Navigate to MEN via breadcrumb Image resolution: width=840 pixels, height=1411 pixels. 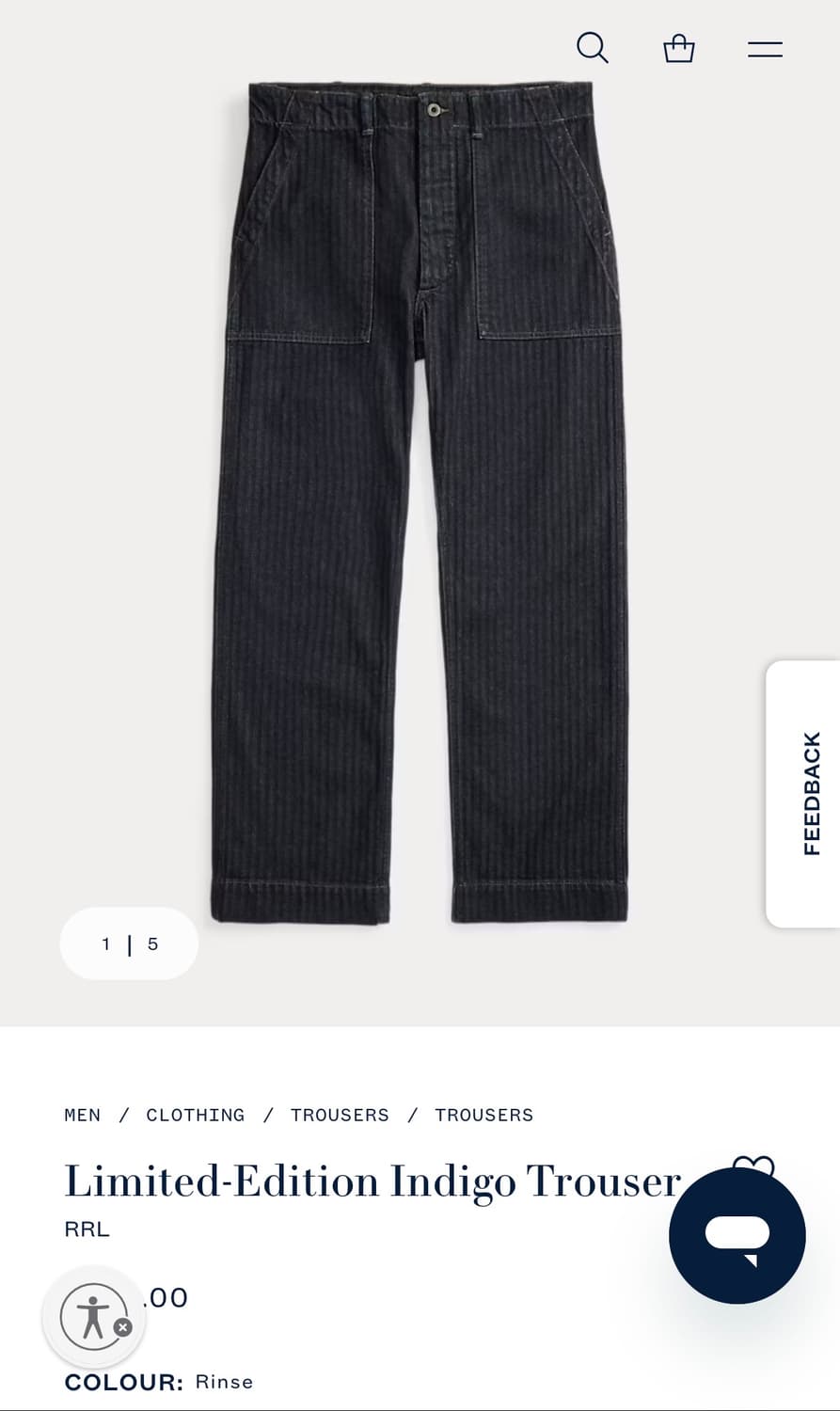[82, 1115]
